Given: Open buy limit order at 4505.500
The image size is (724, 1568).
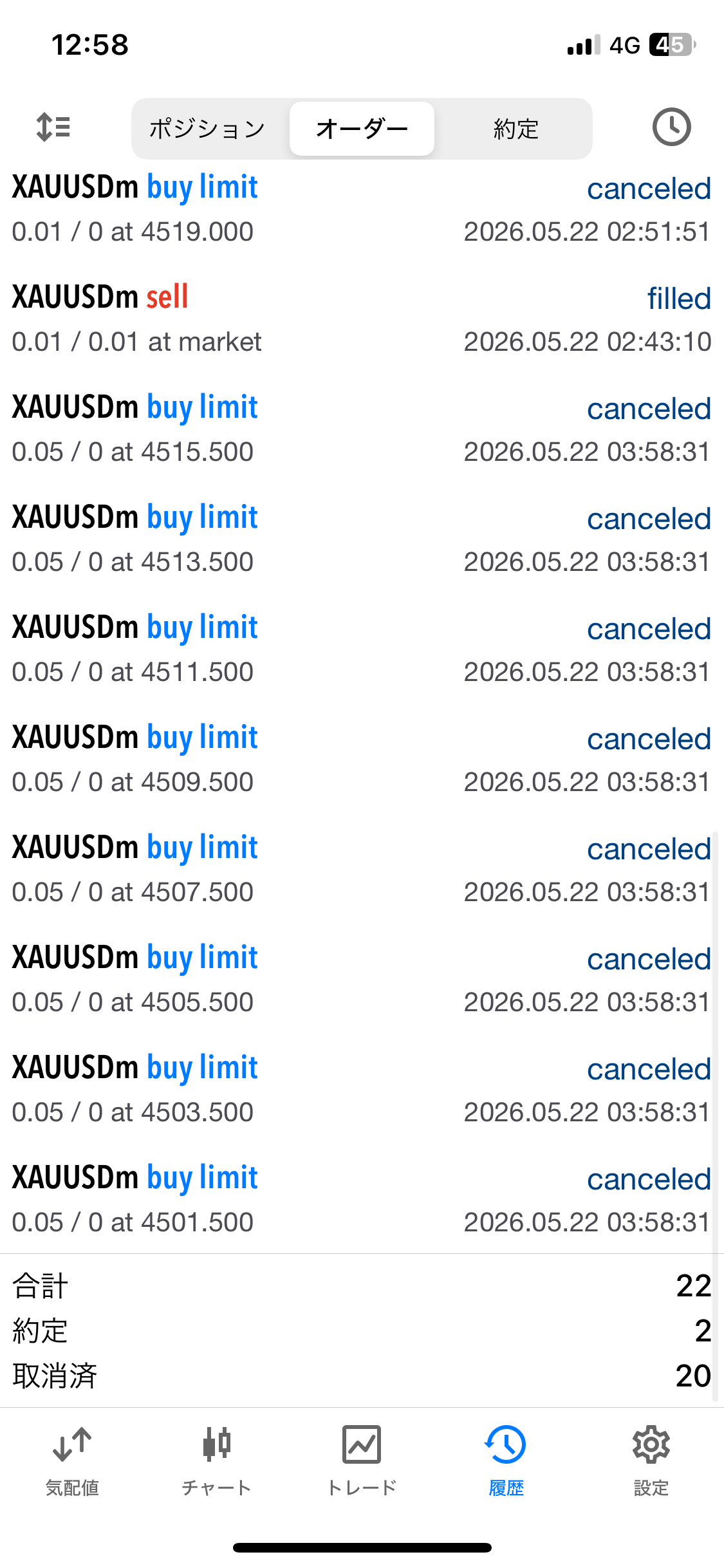Looking at the screenshot, I should [x=362, y=980].
